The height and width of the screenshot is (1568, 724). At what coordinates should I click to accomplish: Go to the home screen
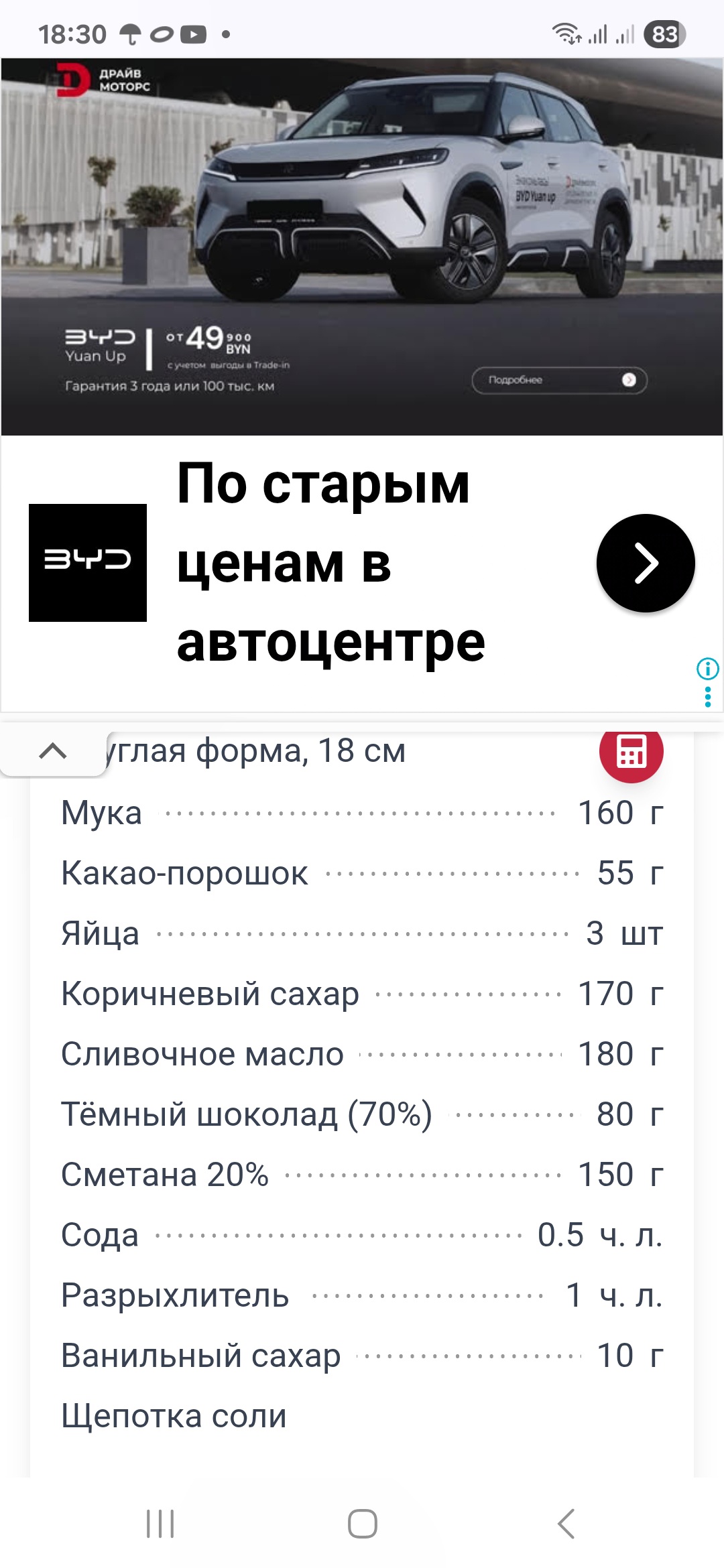pyautogui.click(x=362, y=1524)
